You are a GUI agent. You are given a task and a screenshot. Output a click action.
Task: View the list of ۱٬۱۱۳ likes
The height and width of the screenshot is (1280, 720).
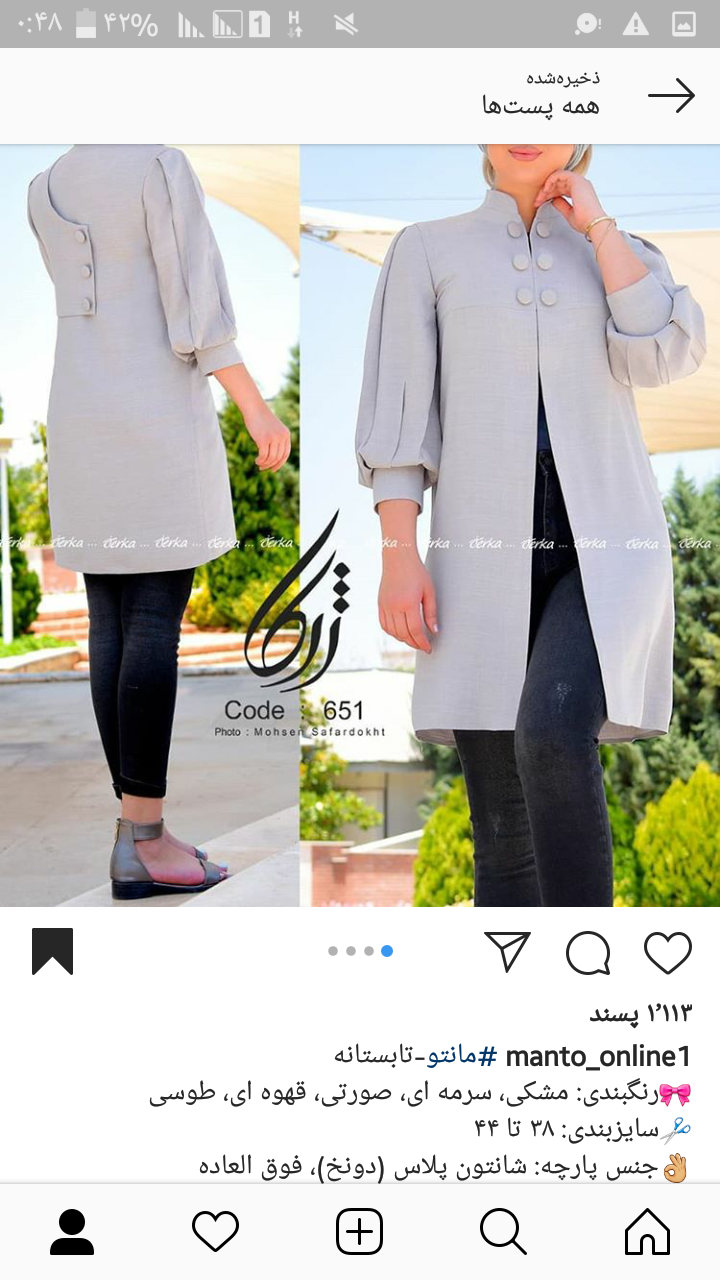pos(640,1014)
